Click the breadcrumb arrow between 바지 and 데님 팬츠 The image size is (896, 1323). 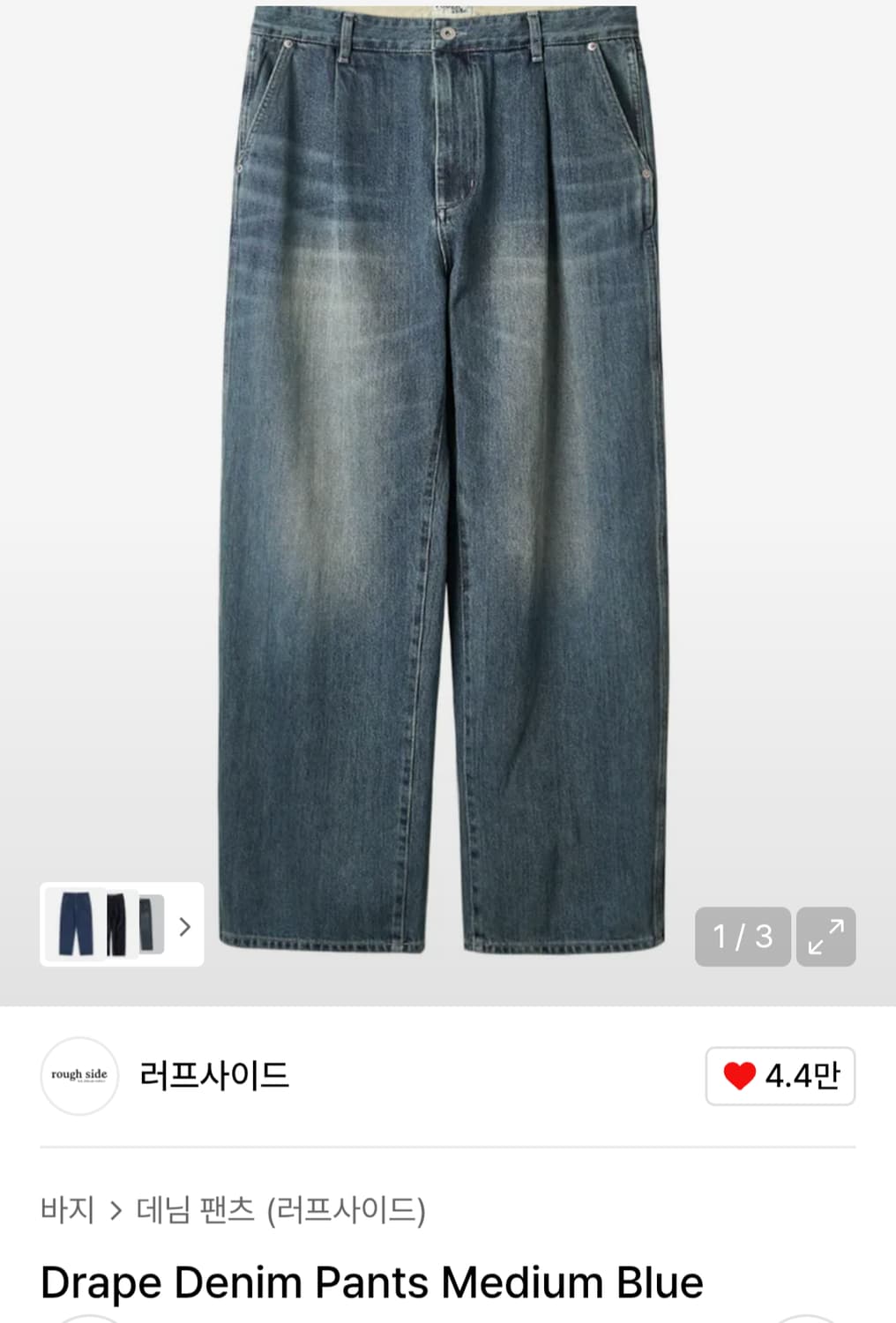(x=116, y=1209)
